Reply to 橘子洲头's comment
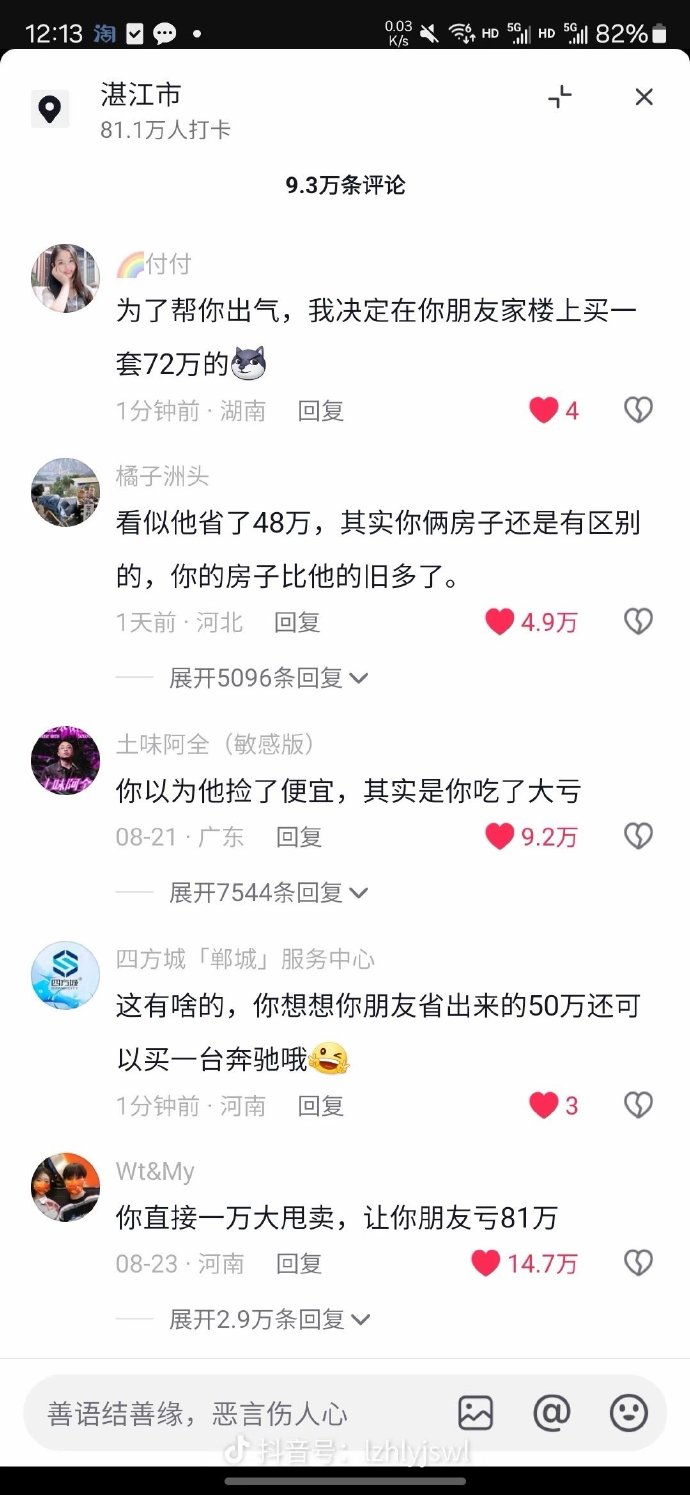690x1495 pixels. click(x=297, y=622)
